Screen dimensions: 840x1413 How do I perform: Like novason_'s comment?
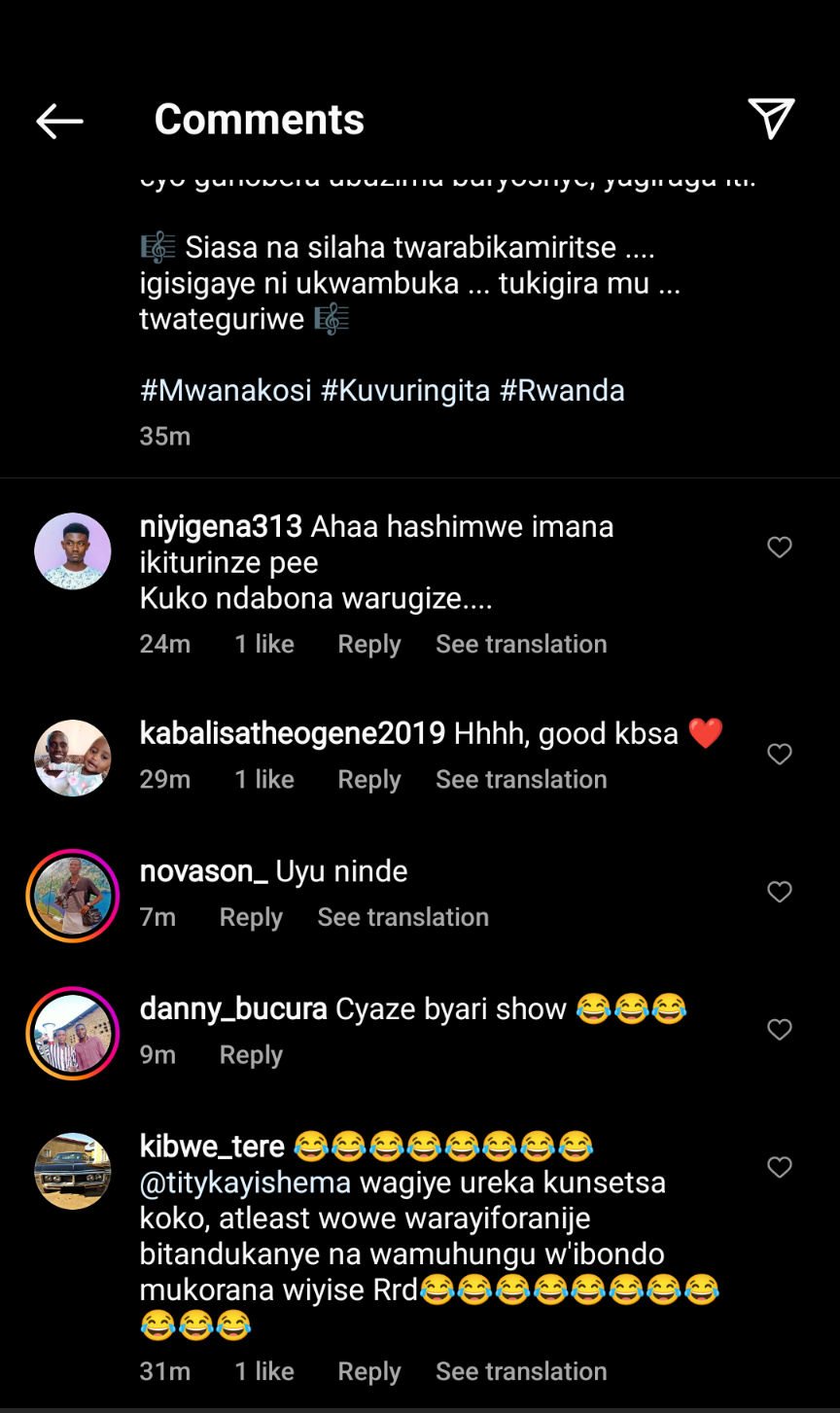(x=780, y=892)
